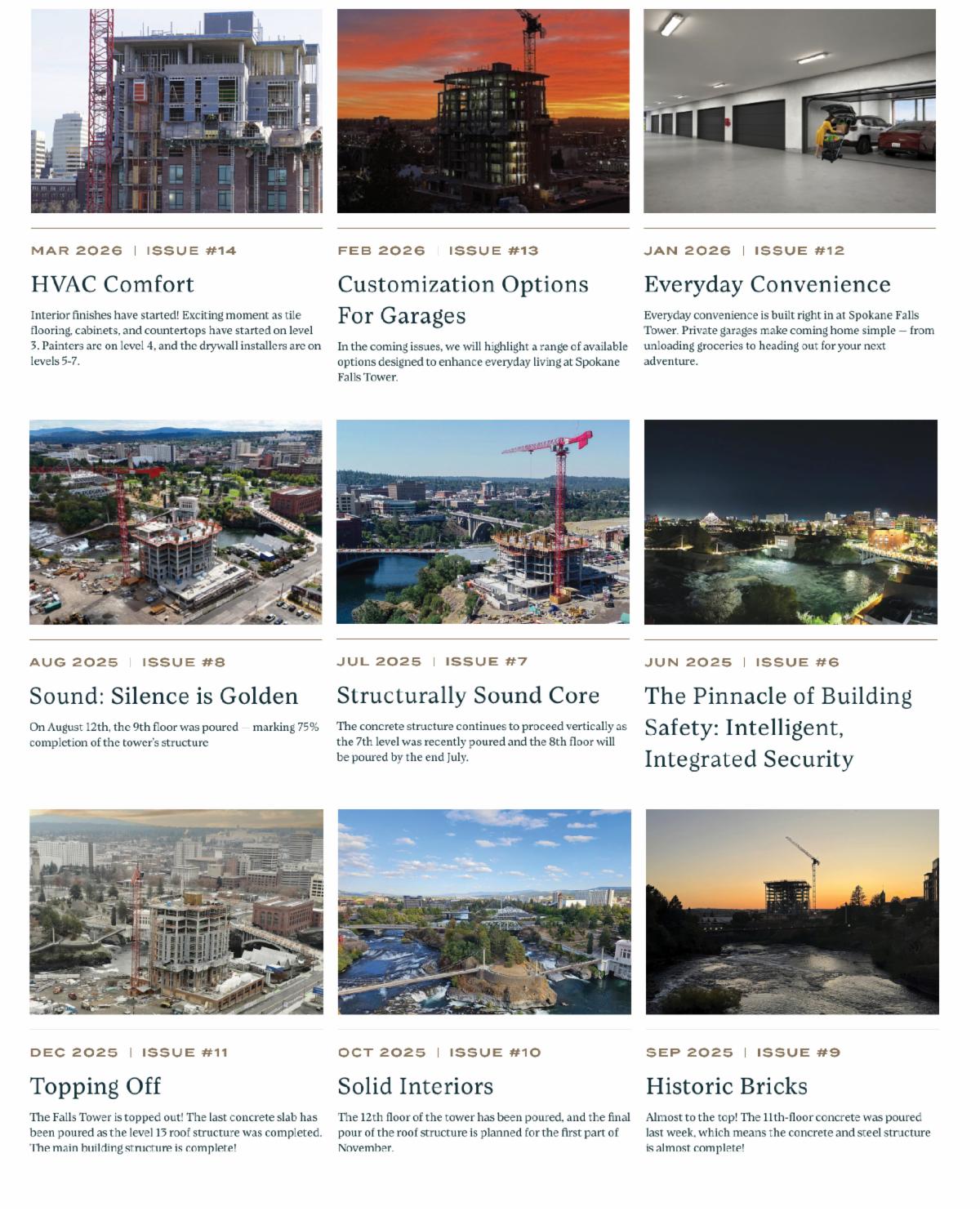980x1211 pixels.
Task: Open Sound: Silence is Golden issue
Action: coord(163,696)
